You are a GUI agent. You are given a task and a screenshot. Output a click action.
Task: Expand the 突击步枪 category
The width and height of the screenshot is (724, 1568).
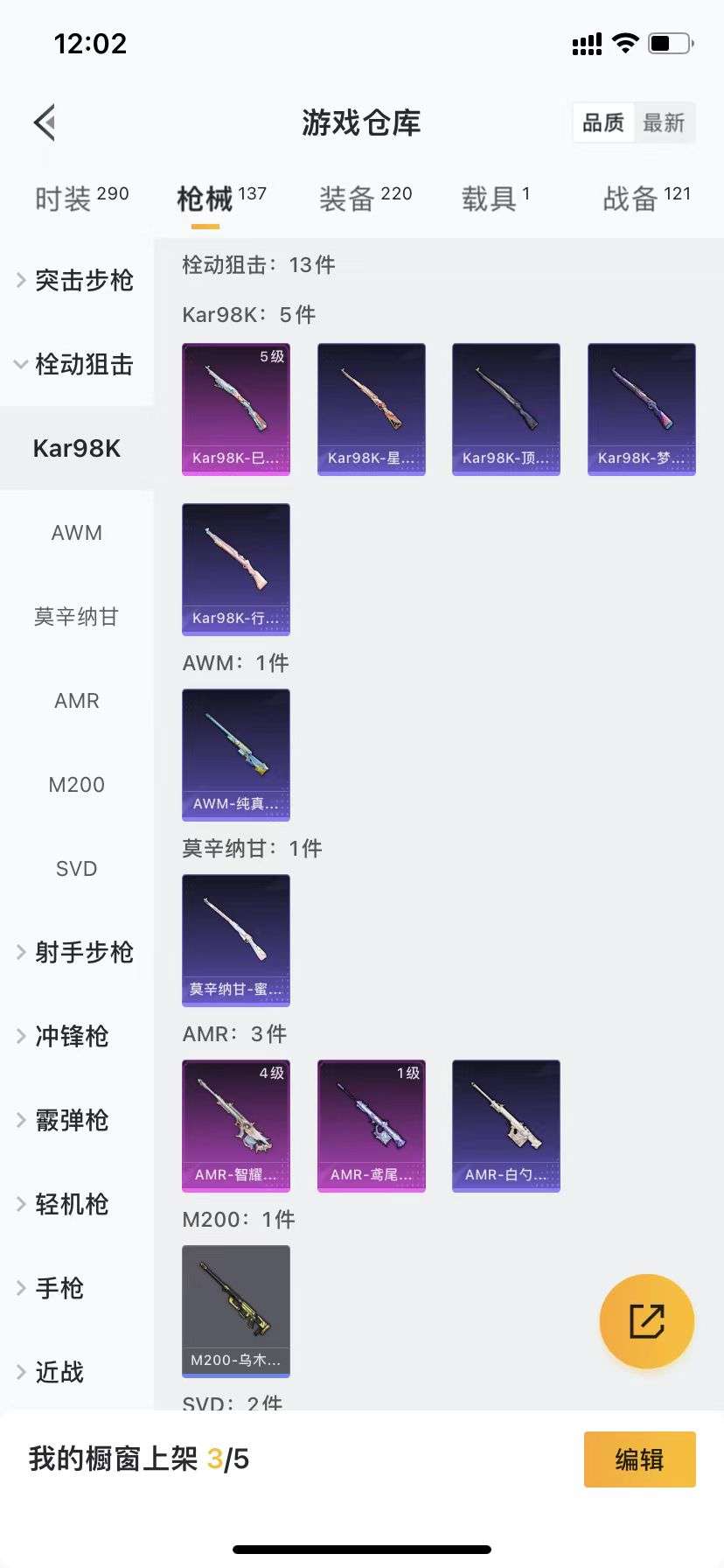[x=76, y=280]
